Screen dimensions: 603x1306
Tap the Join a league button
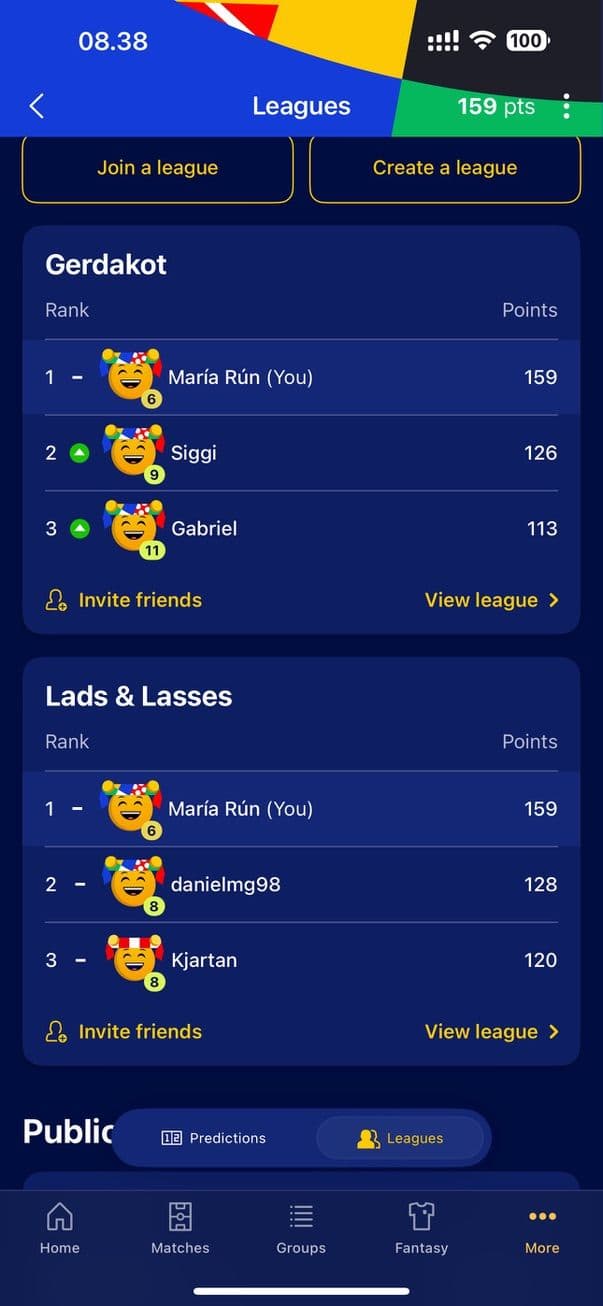(157, 168)
